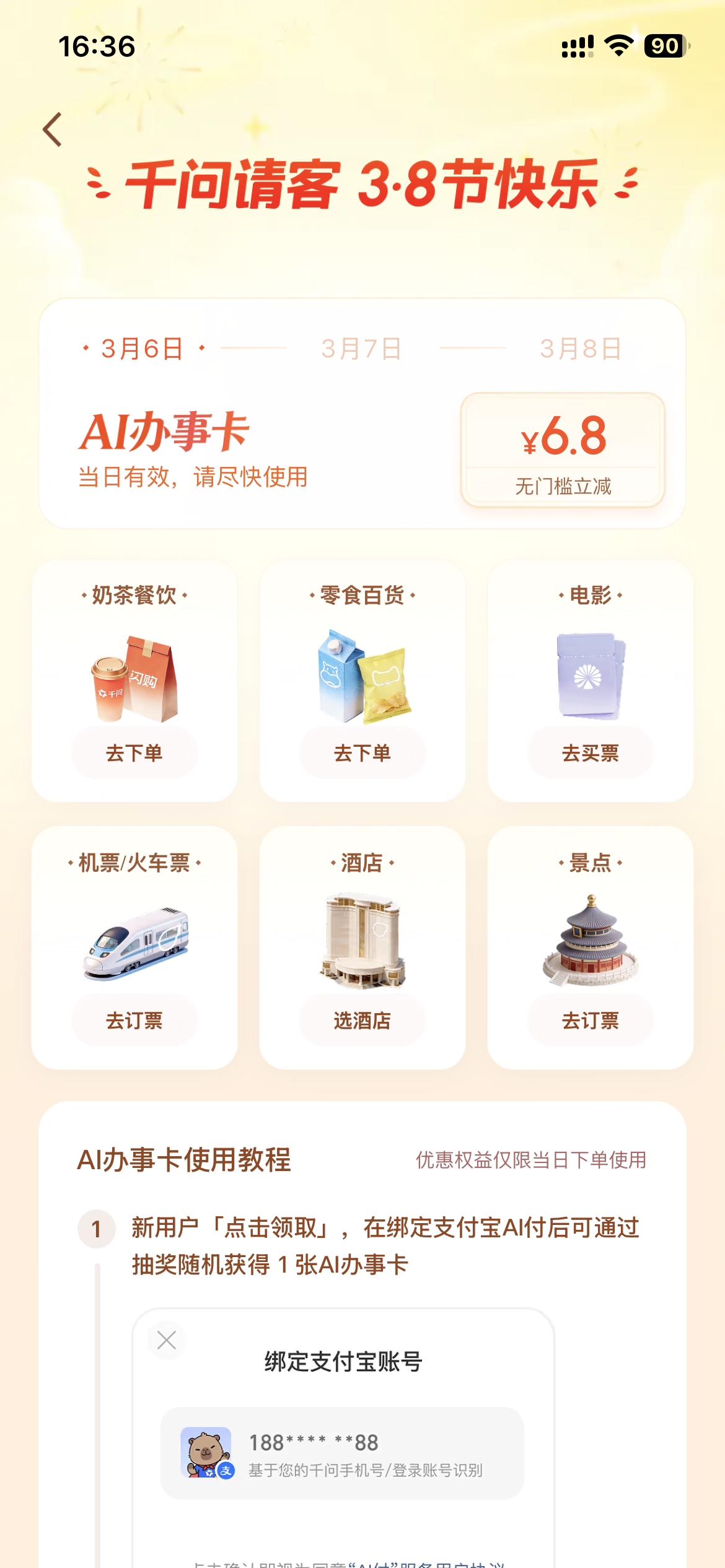
Task: Switch to the 3月8日 date tab
Action: 579,349
